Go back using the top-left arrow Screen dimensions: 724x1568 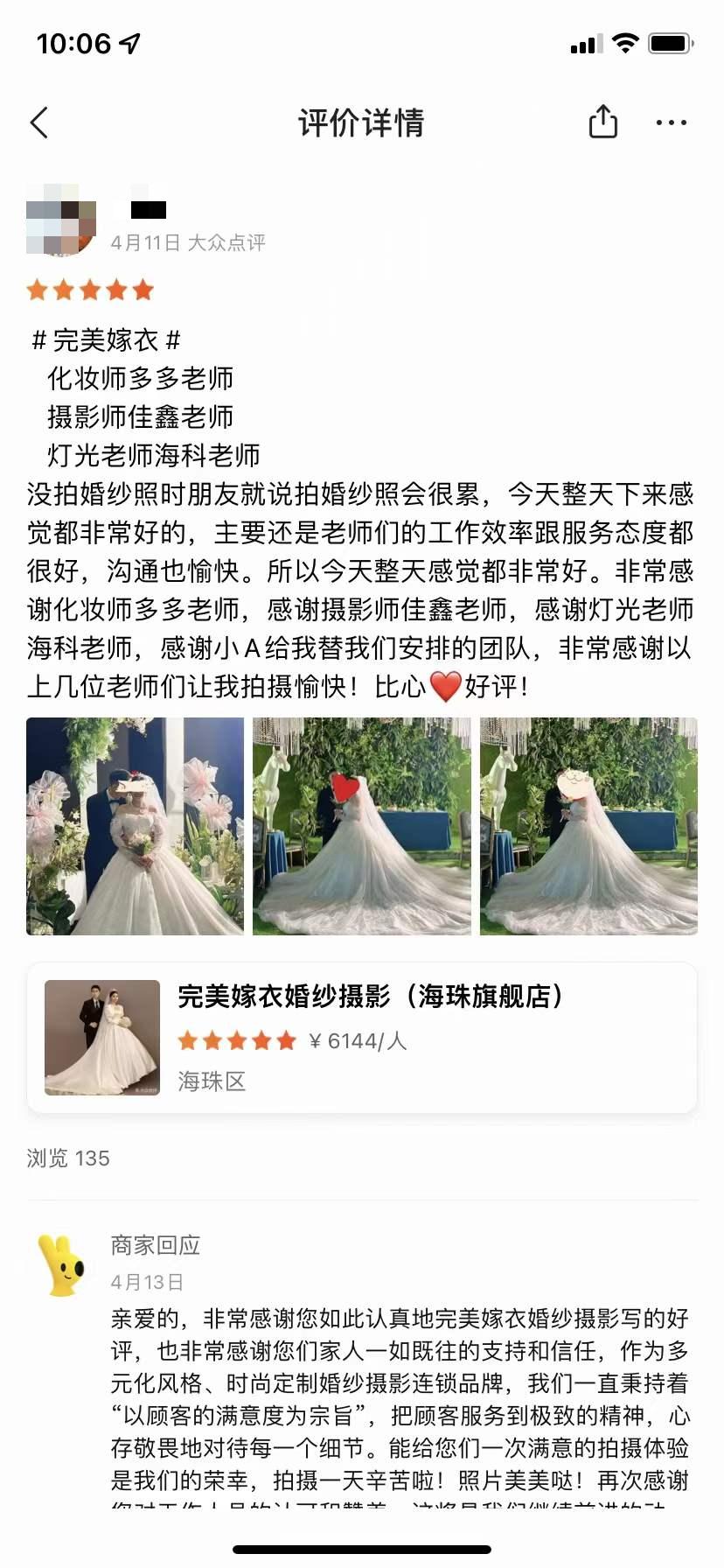coord(39,123)
